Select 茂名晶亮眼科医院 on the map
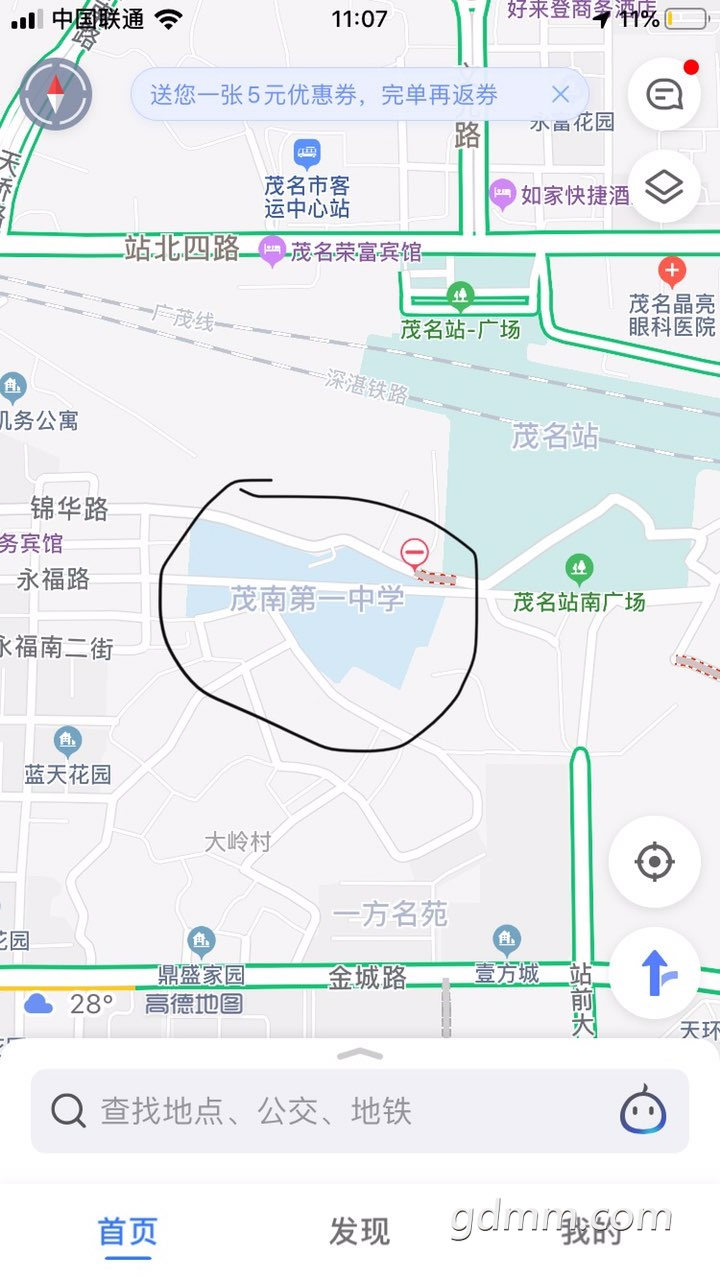720x1280 pixels. click(672, 271)
